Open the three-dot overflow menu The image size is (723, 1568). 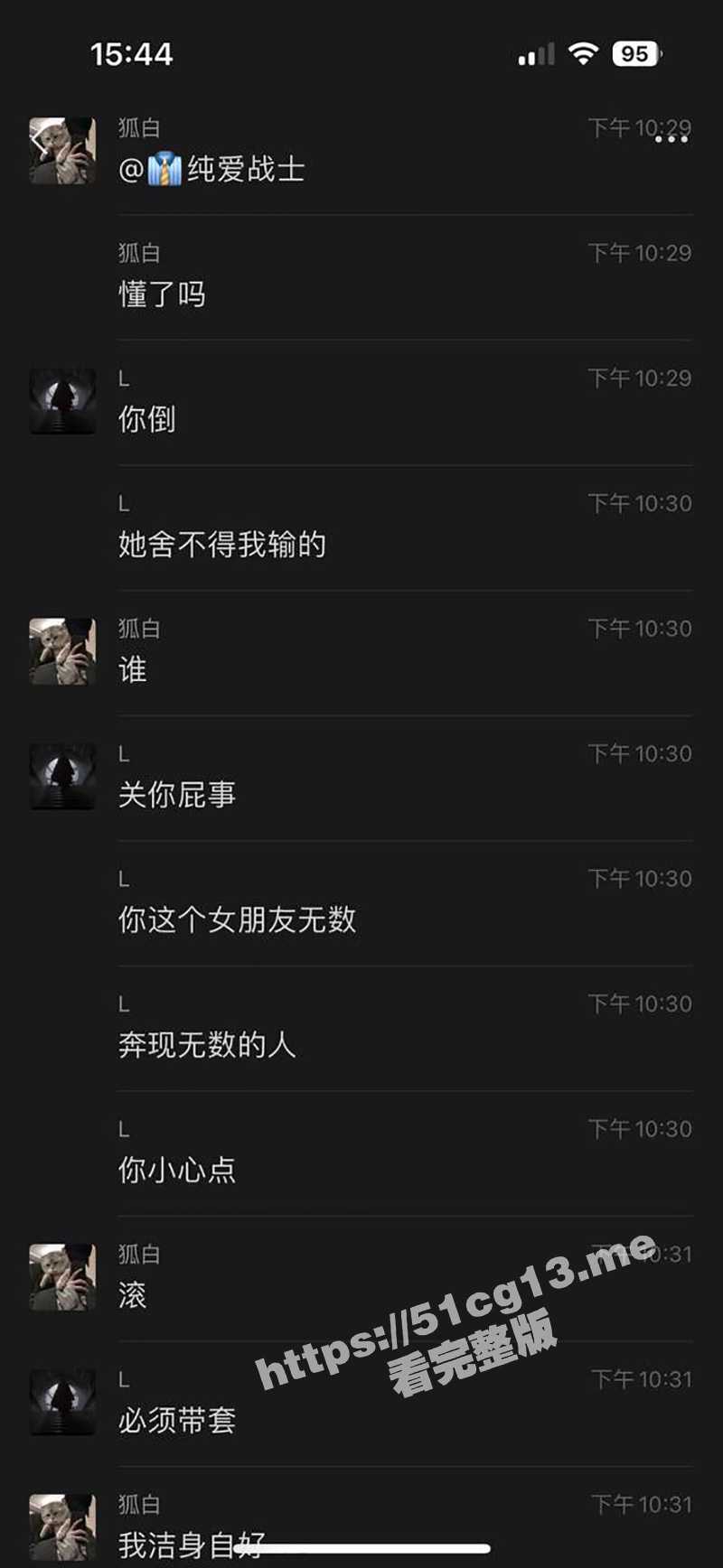(x=671, y=140)
